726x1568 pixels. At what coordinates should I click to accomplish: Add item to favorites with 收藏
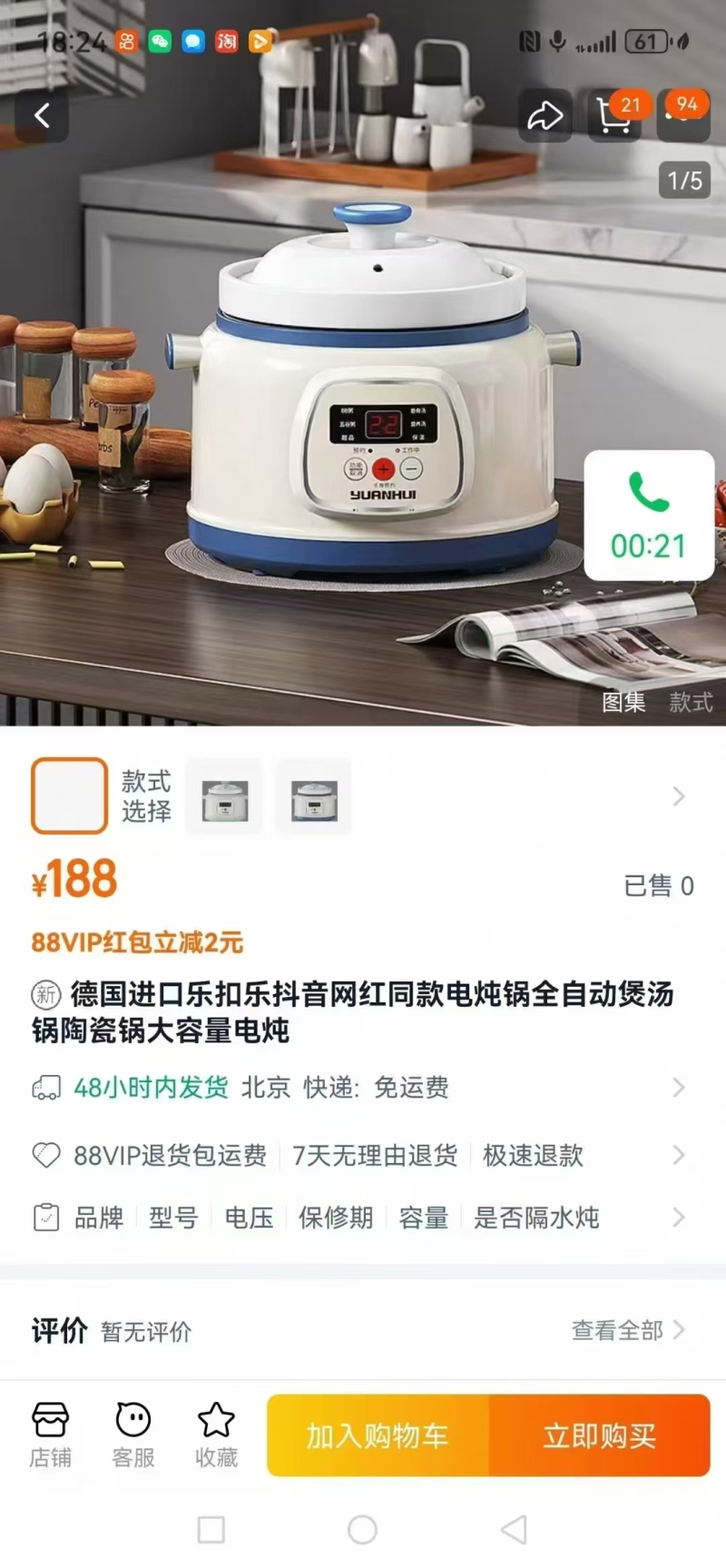[216, 1435]
